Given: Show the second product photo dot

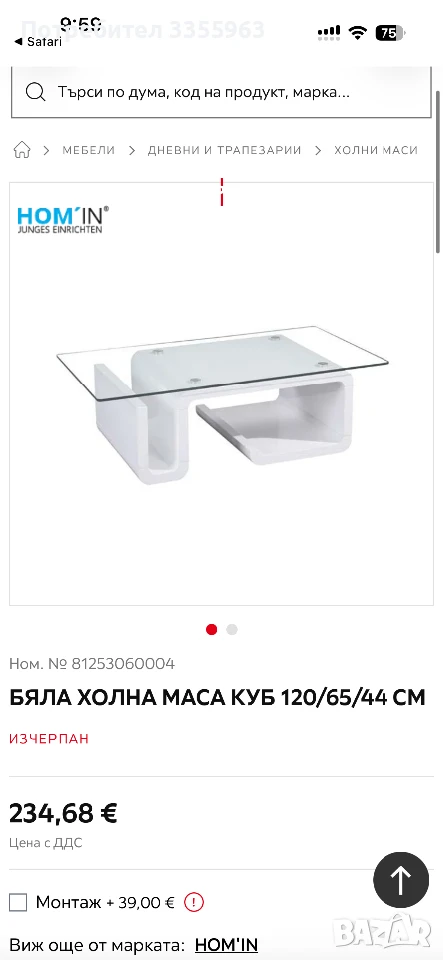Looking at the screenshot, I should [232, 629].
